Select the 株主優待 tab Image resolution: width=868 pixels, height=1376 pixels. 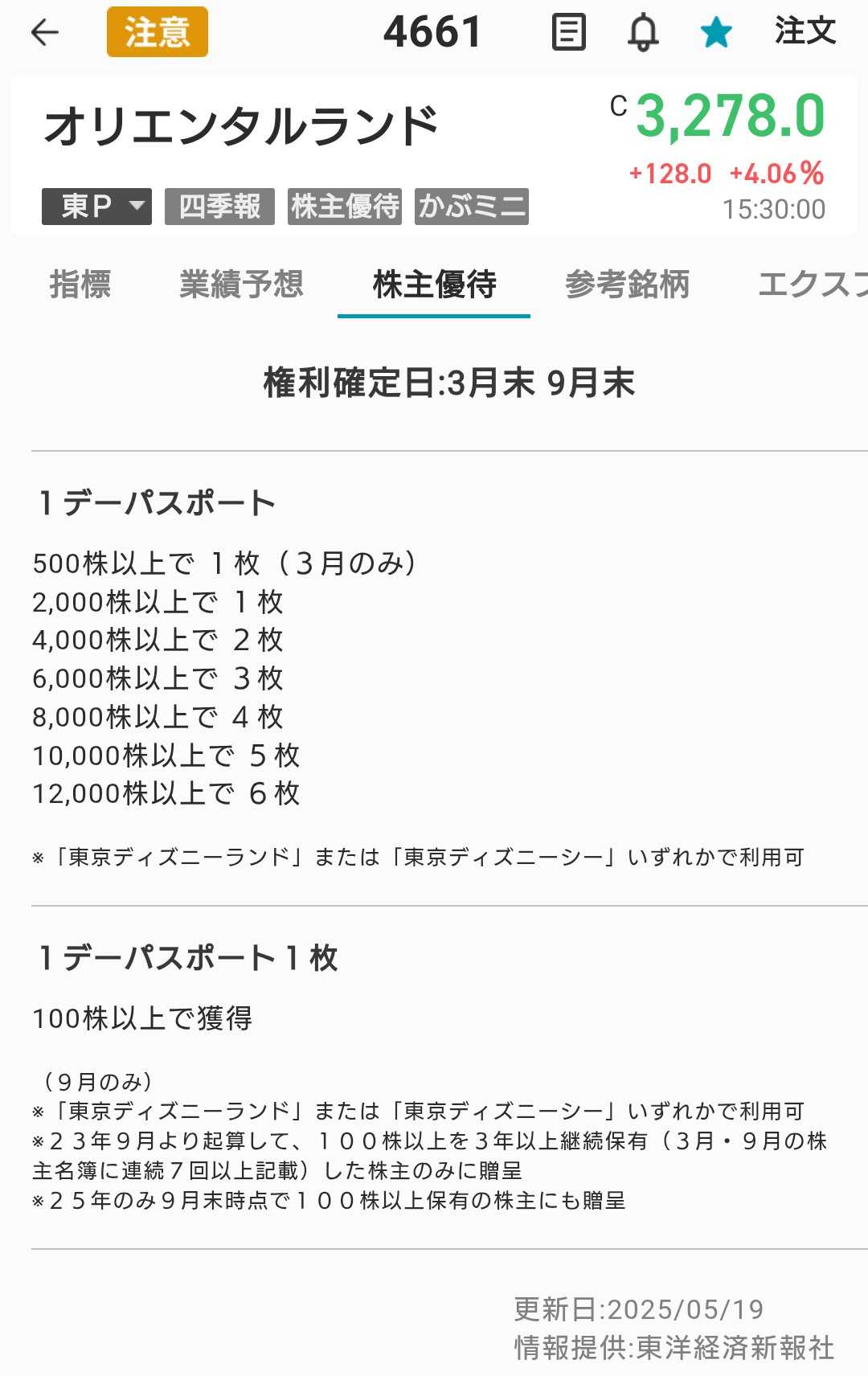[434, 285]
